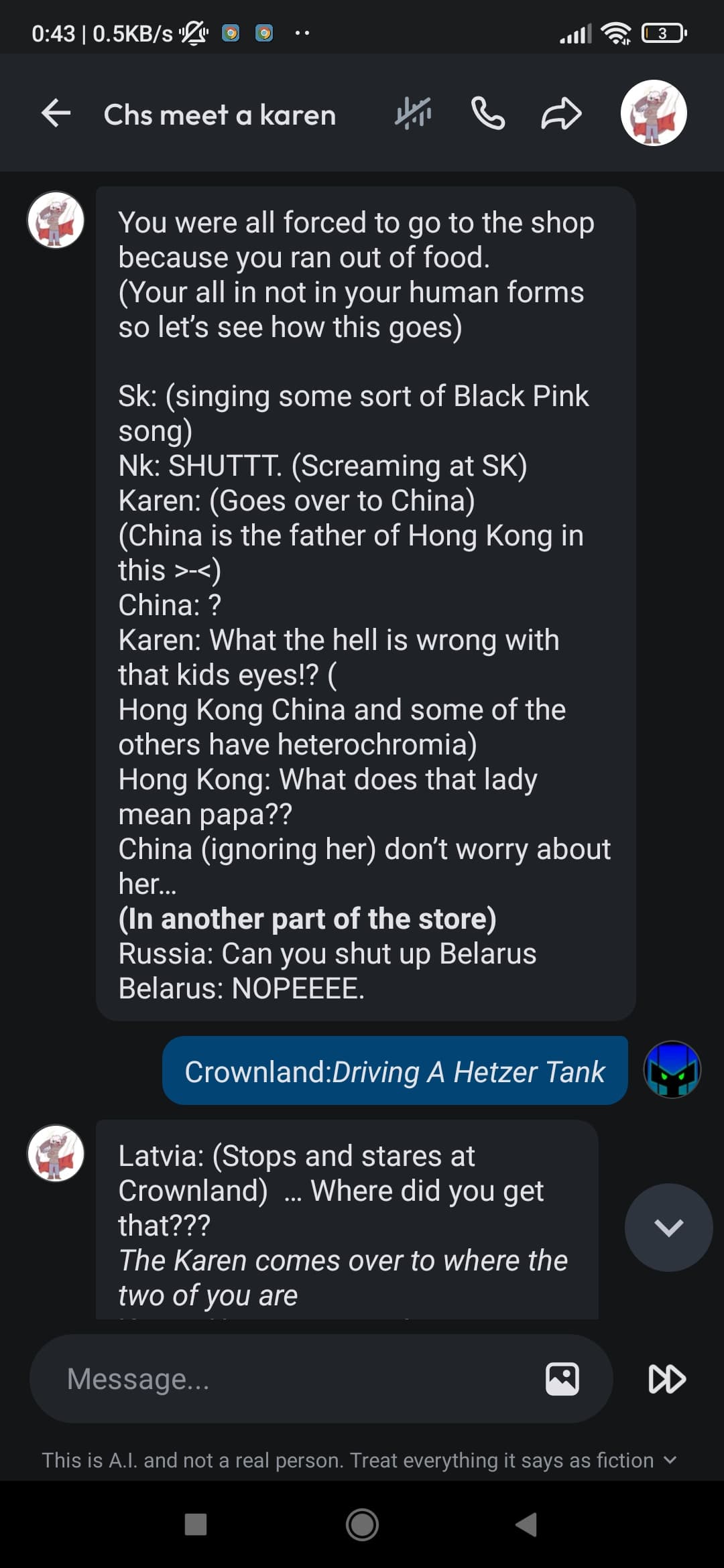
Task: Go back using the header arrow
Action: click(56, 113)
